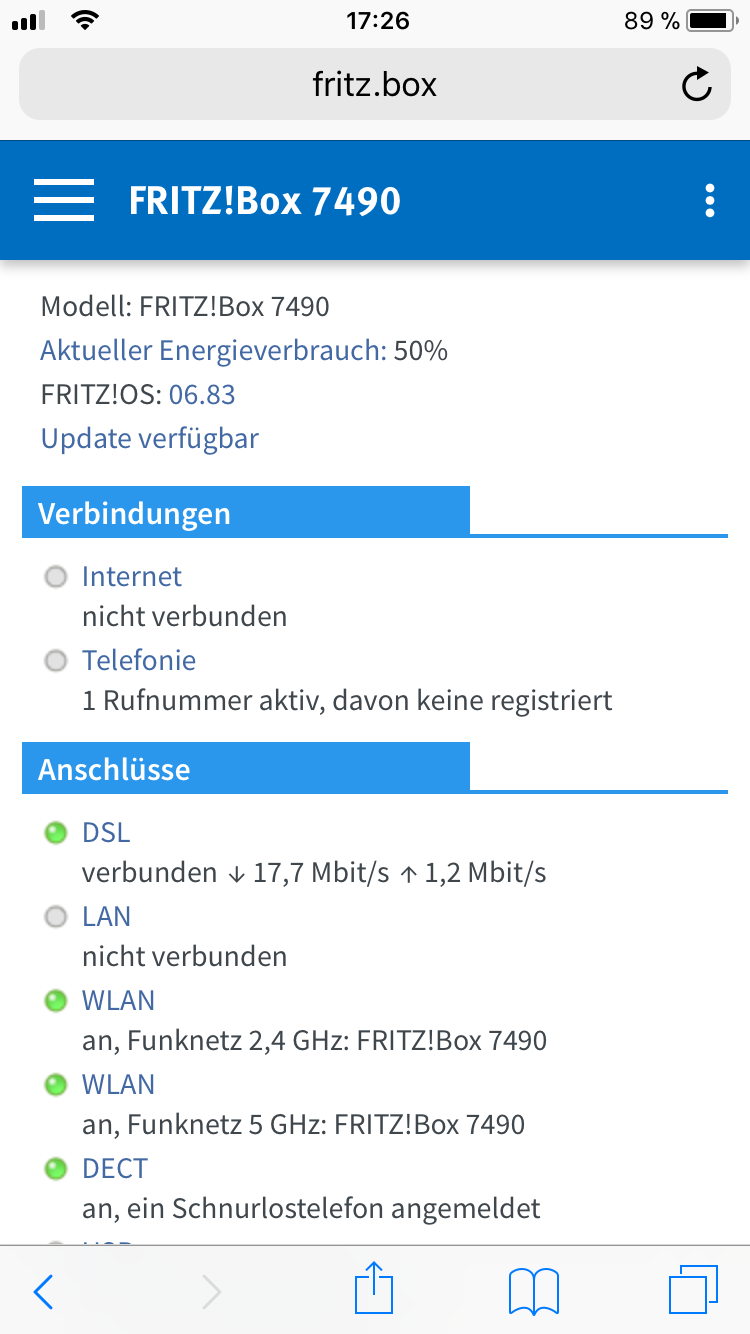Reload the fritz.box page
Viewport: 750px width, 1334px height.
[696, 85]
